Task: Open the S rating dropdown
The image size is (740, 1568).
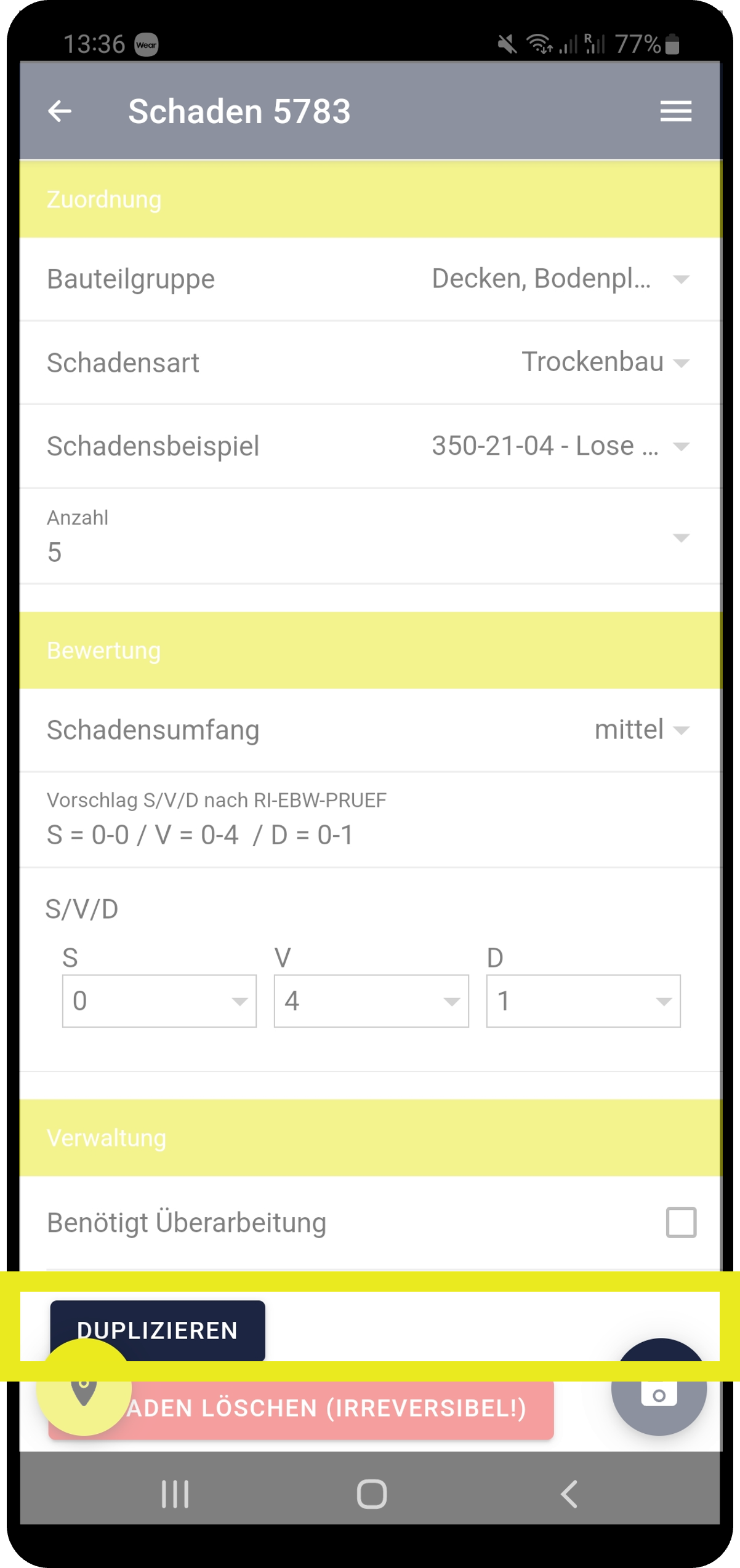Action: click(159, 1001)
